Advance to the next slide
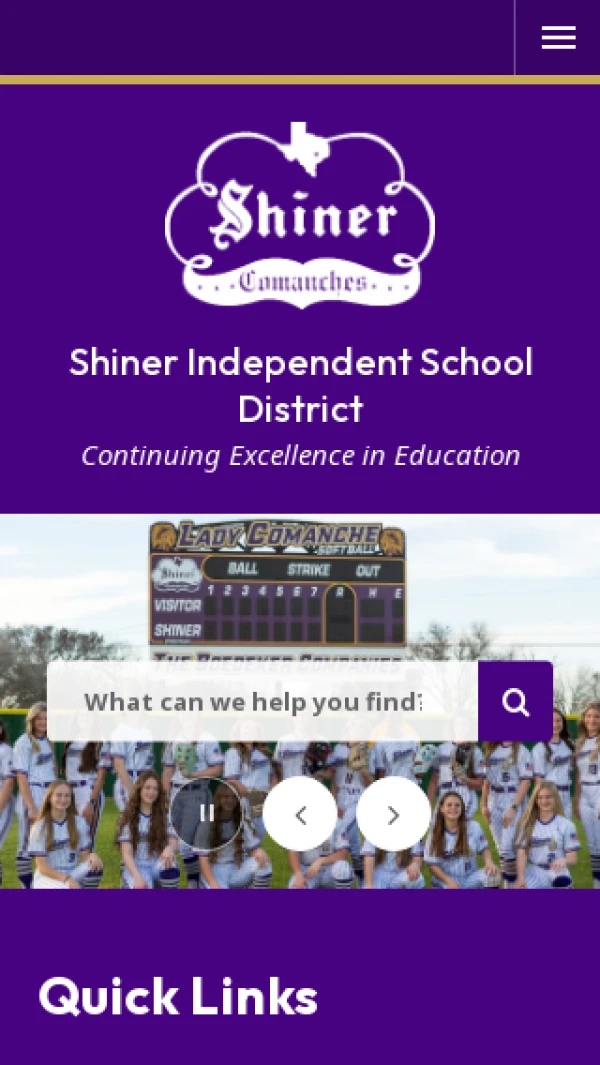Screen dimensions: 600x1065 point(393,813)
